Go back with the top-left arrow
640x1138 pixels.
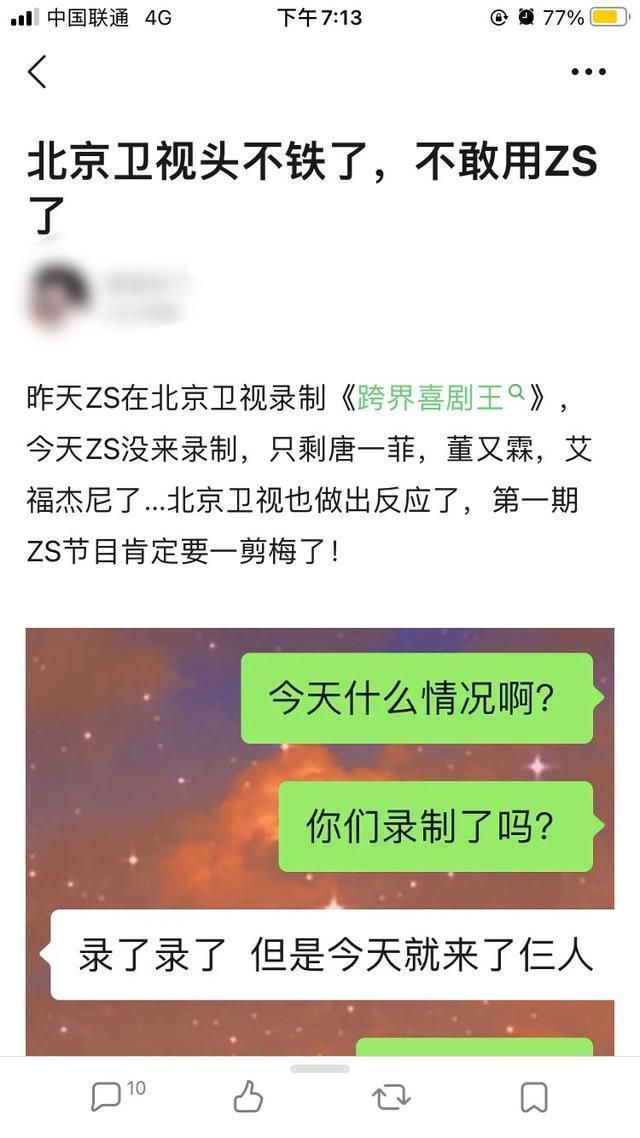pyautogui.click(x=37, y=72)
